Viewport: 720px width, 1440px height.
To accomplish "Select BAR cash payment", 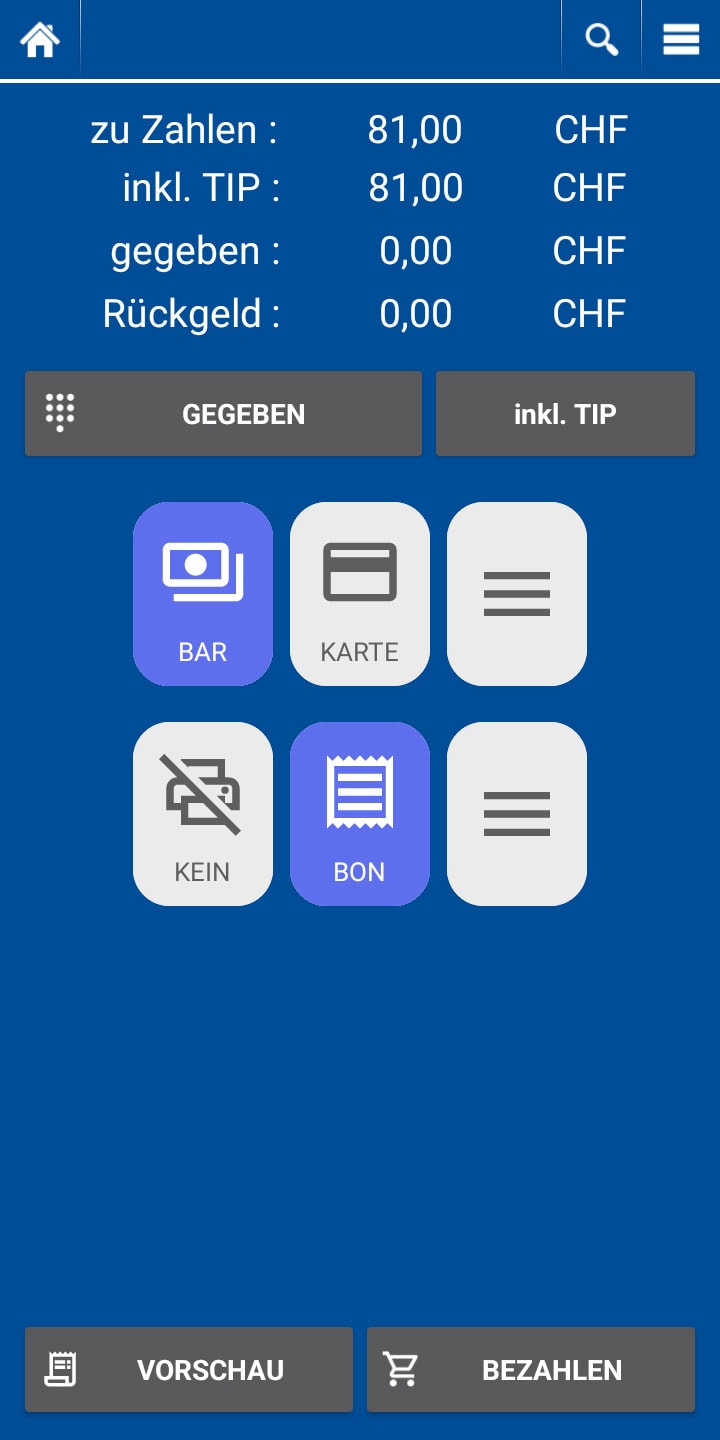I will [x=203, y=594].
